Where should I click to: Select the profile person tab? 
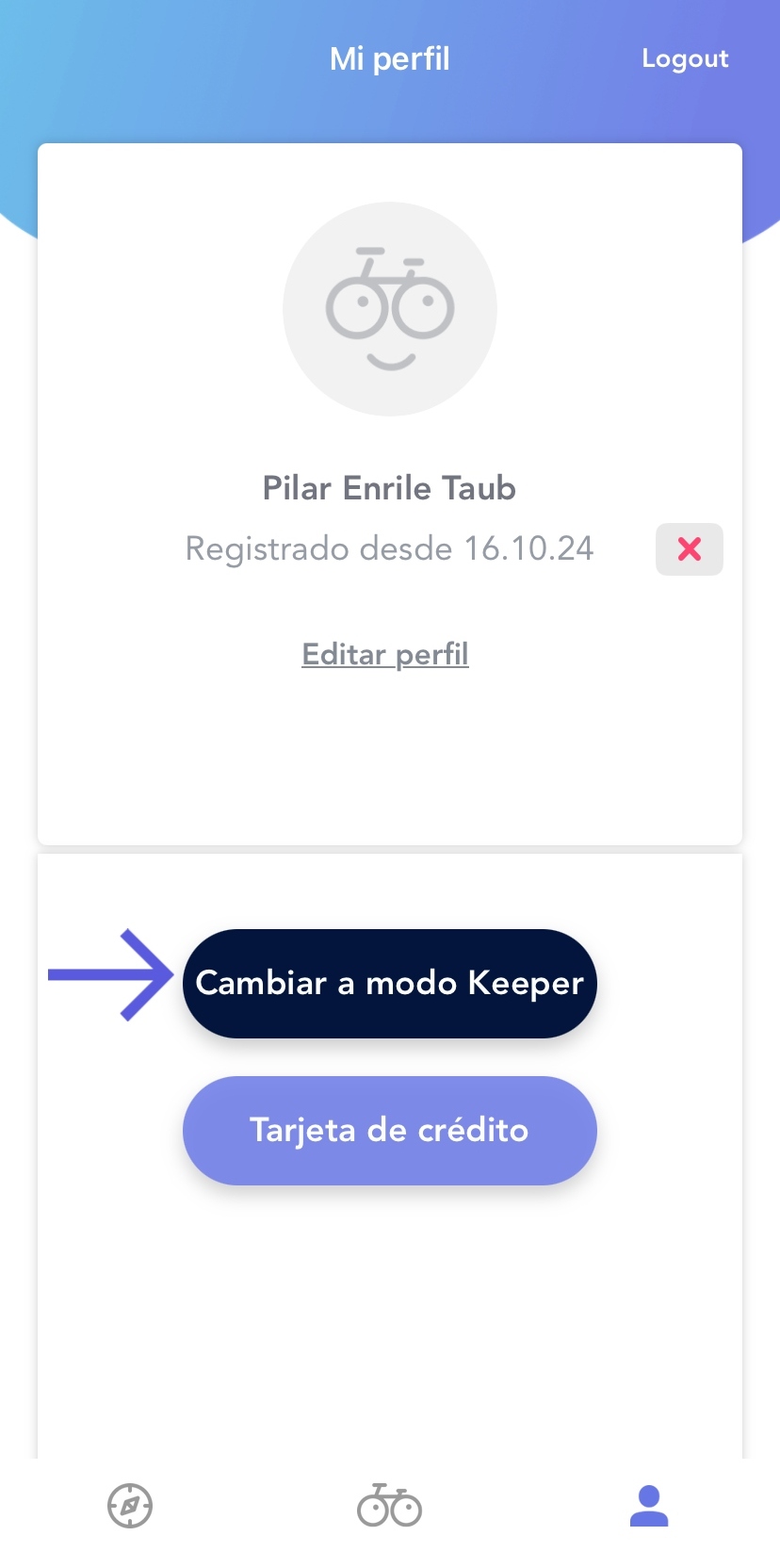pyautogui.click(x=648, y=1505)
